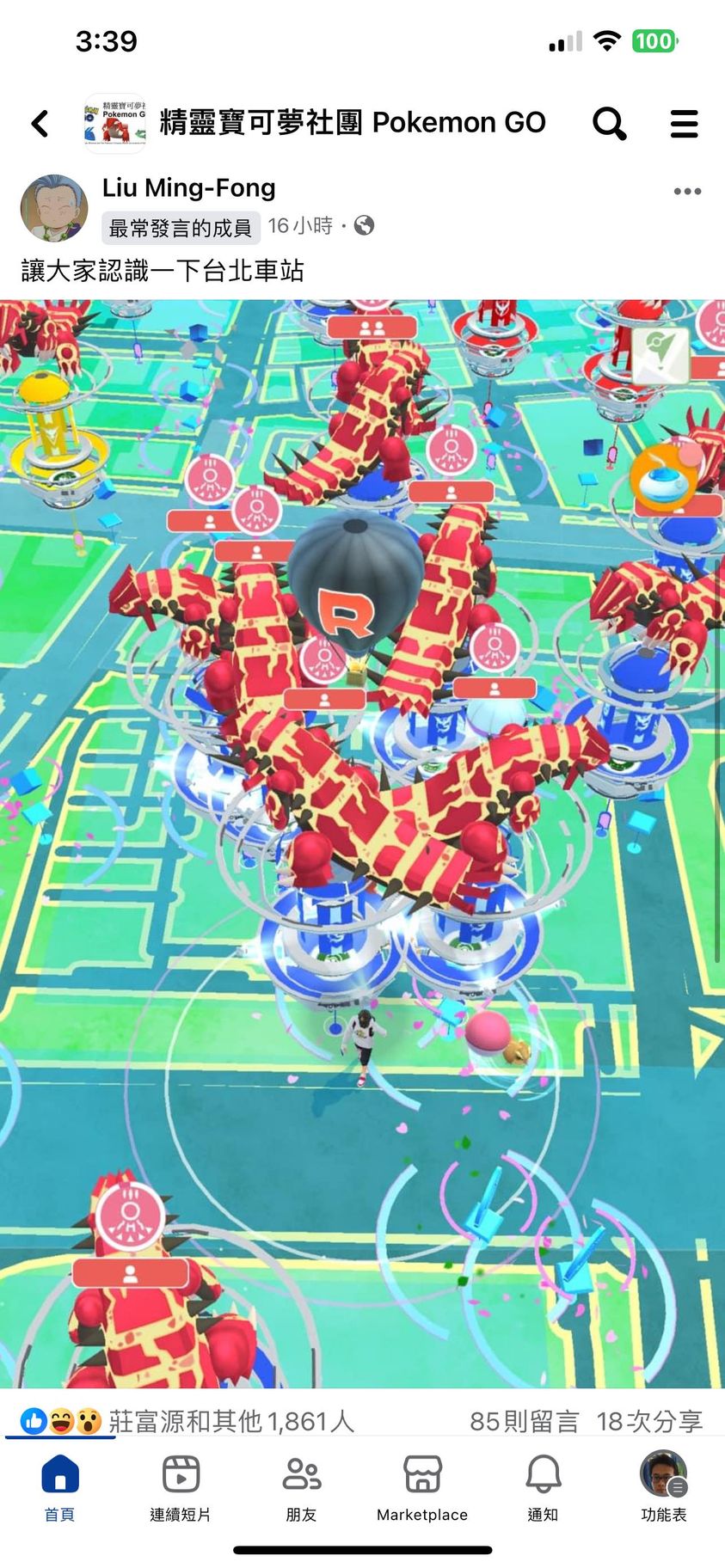Open the 朋友 friends tab
The height and width of the screenshot is (1568, 725).
pos(301,1488)
